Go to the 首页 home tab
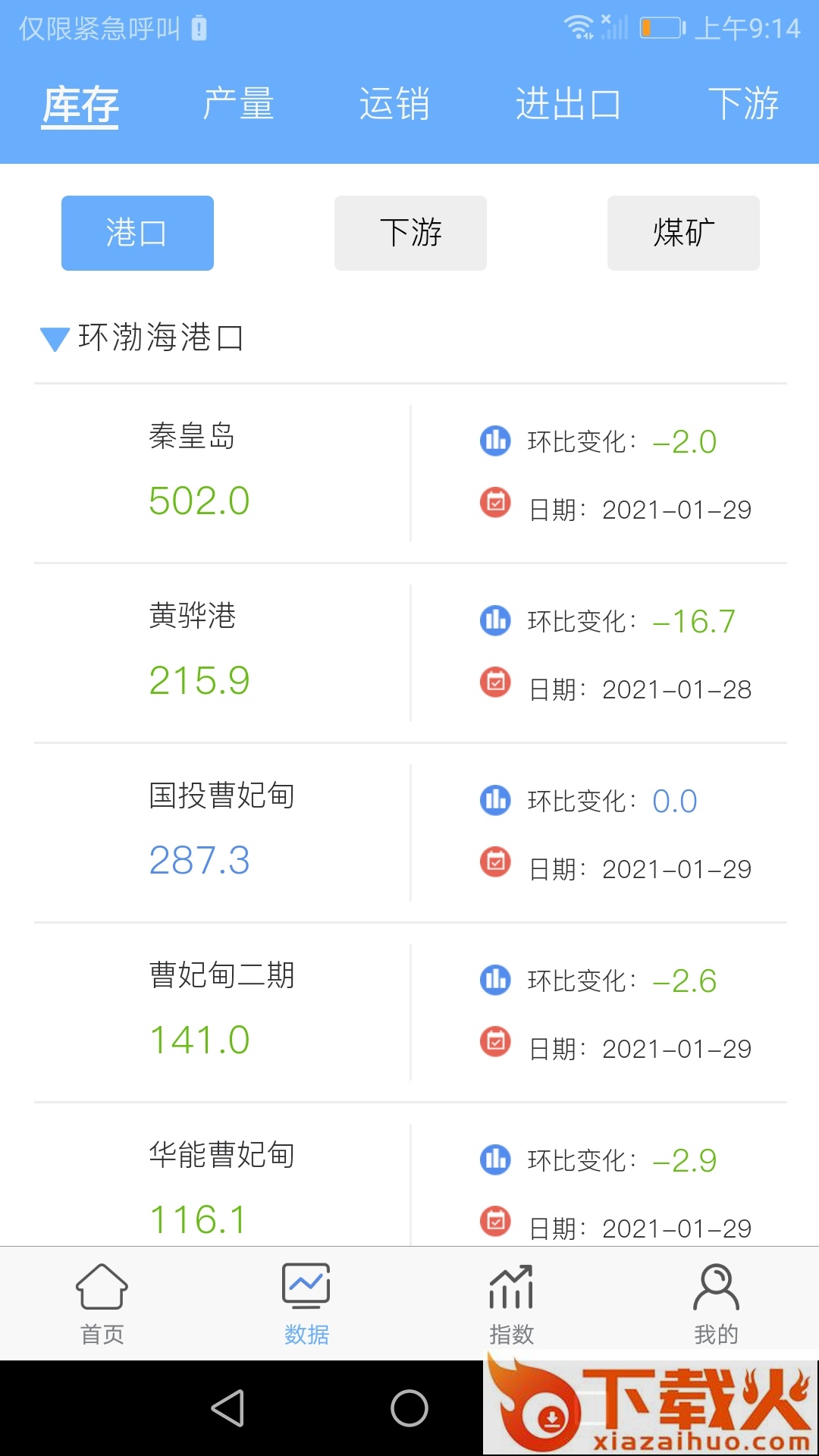The width and height of the screenshot is (819, 1456). click(x=102, y=1303)
